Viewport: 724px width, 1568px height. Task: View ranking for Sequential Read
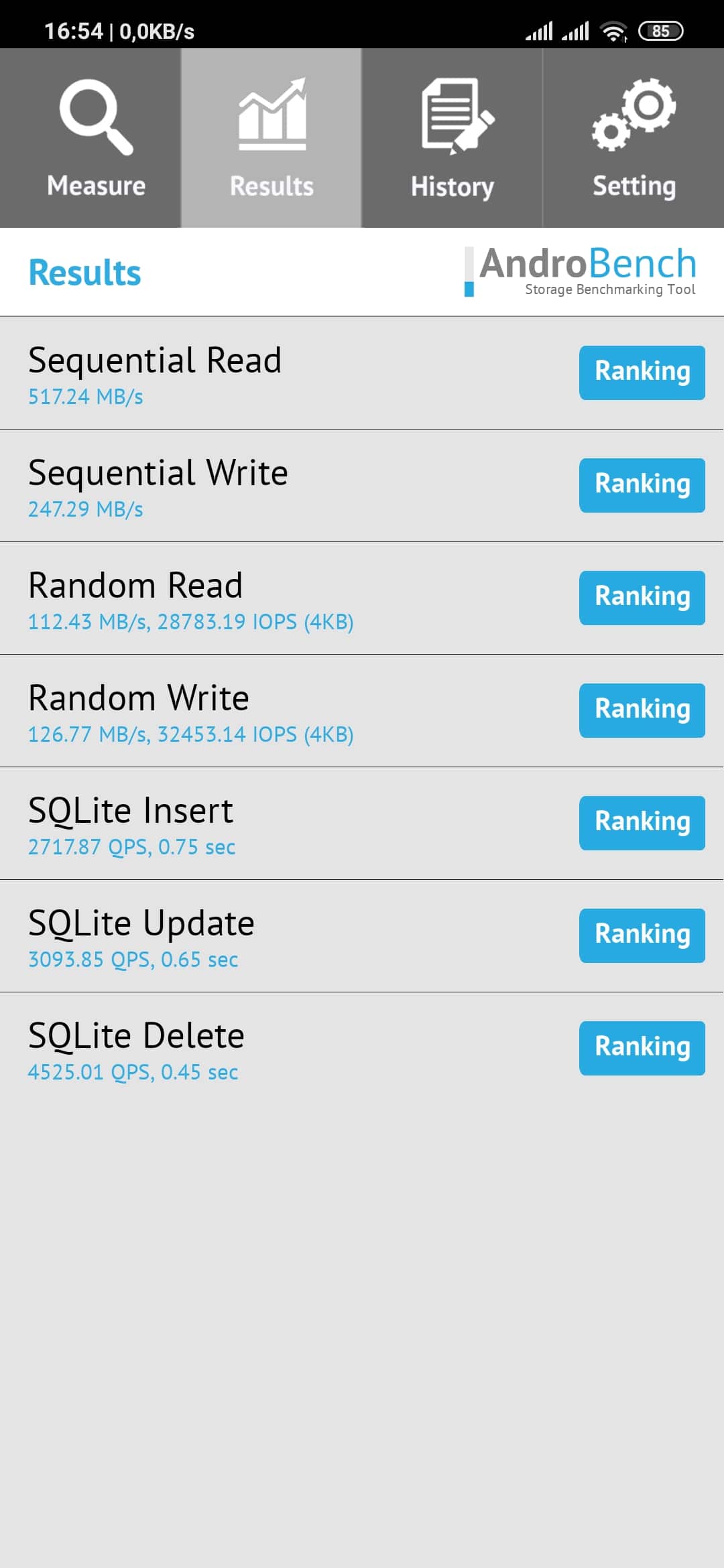tap(642, 373)
